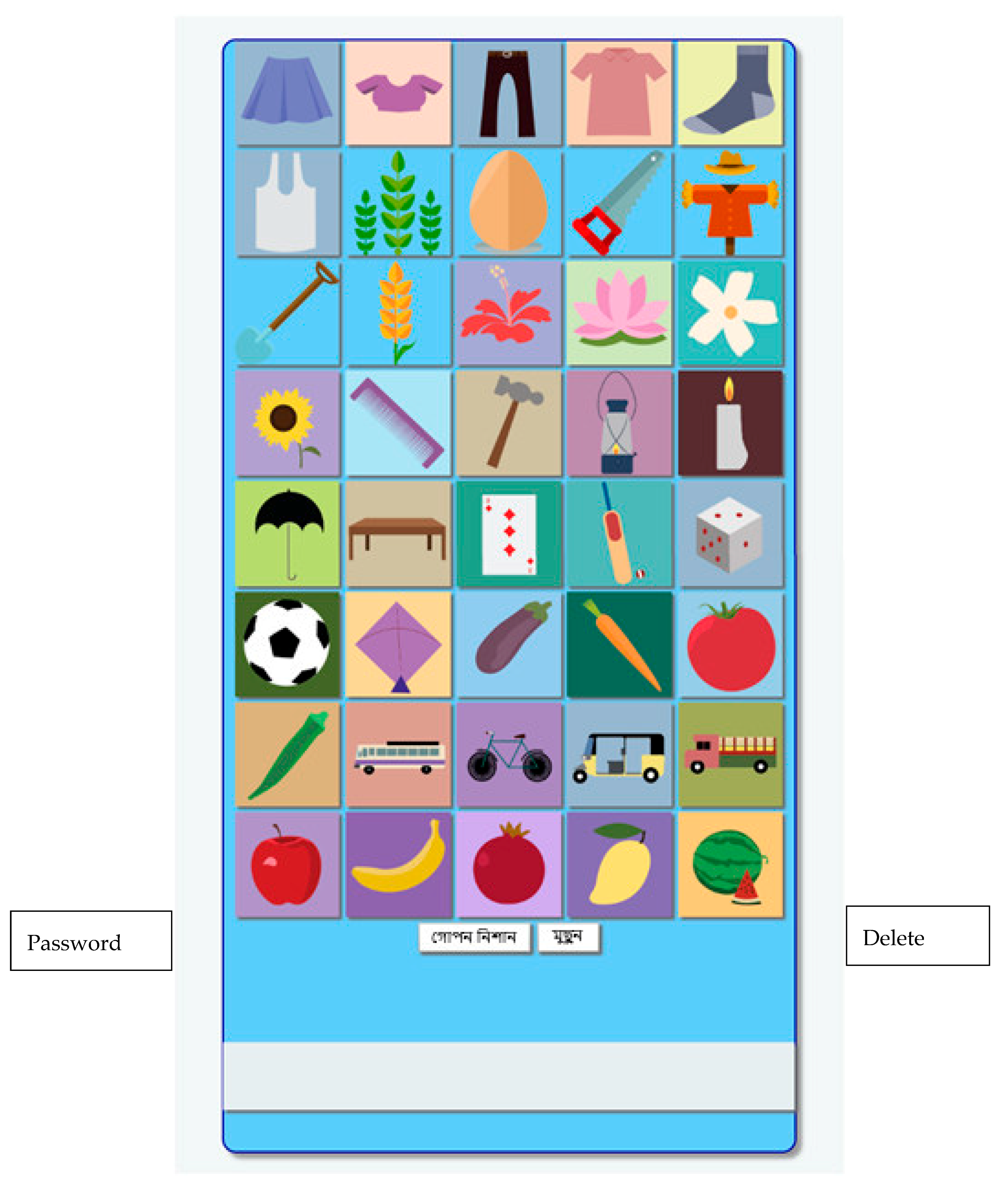Pick the carrot tile
This screenshot has width=1008, height=1189.
(619, 644)
